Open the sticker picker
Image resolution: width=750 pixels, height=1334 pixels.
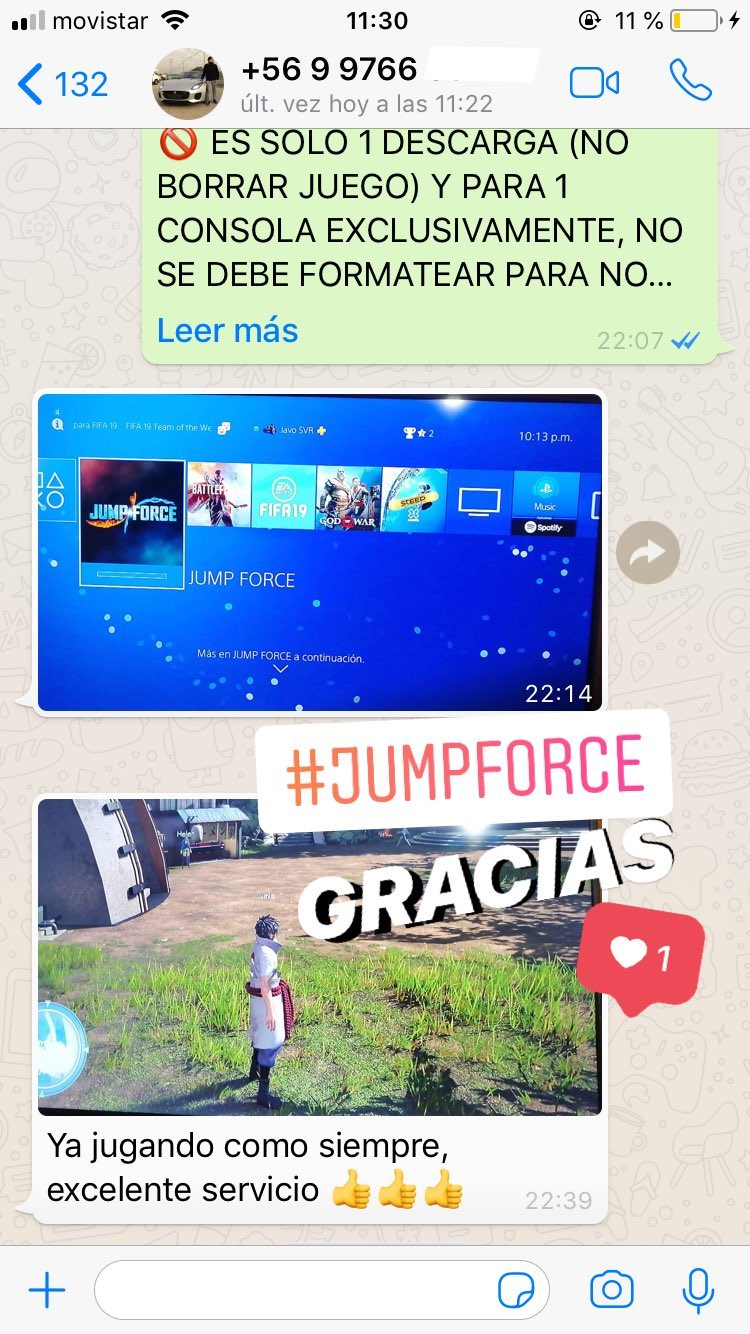pos(517,1290)
